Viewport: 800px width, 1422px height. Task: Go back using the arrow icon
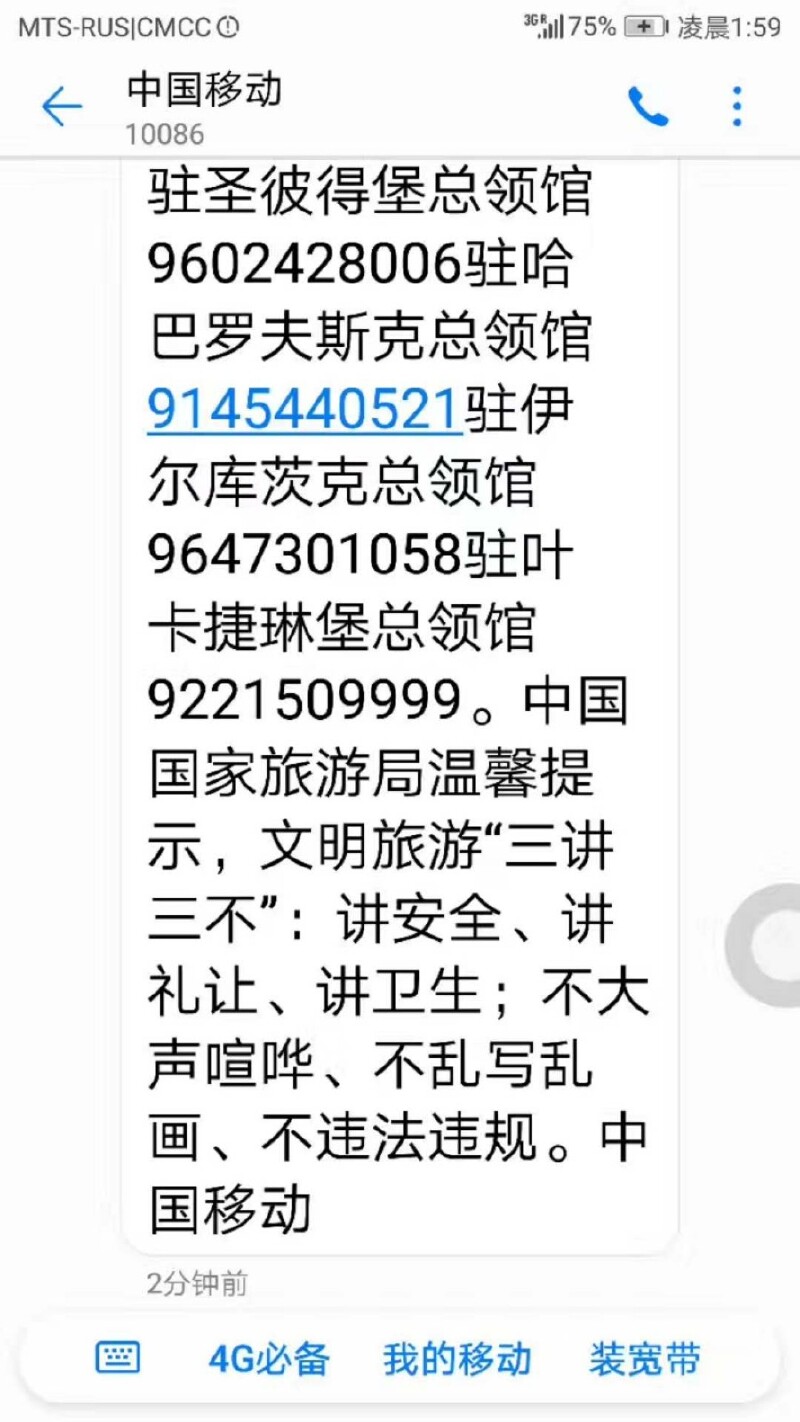pyautogui.click(x=61, y=106)
